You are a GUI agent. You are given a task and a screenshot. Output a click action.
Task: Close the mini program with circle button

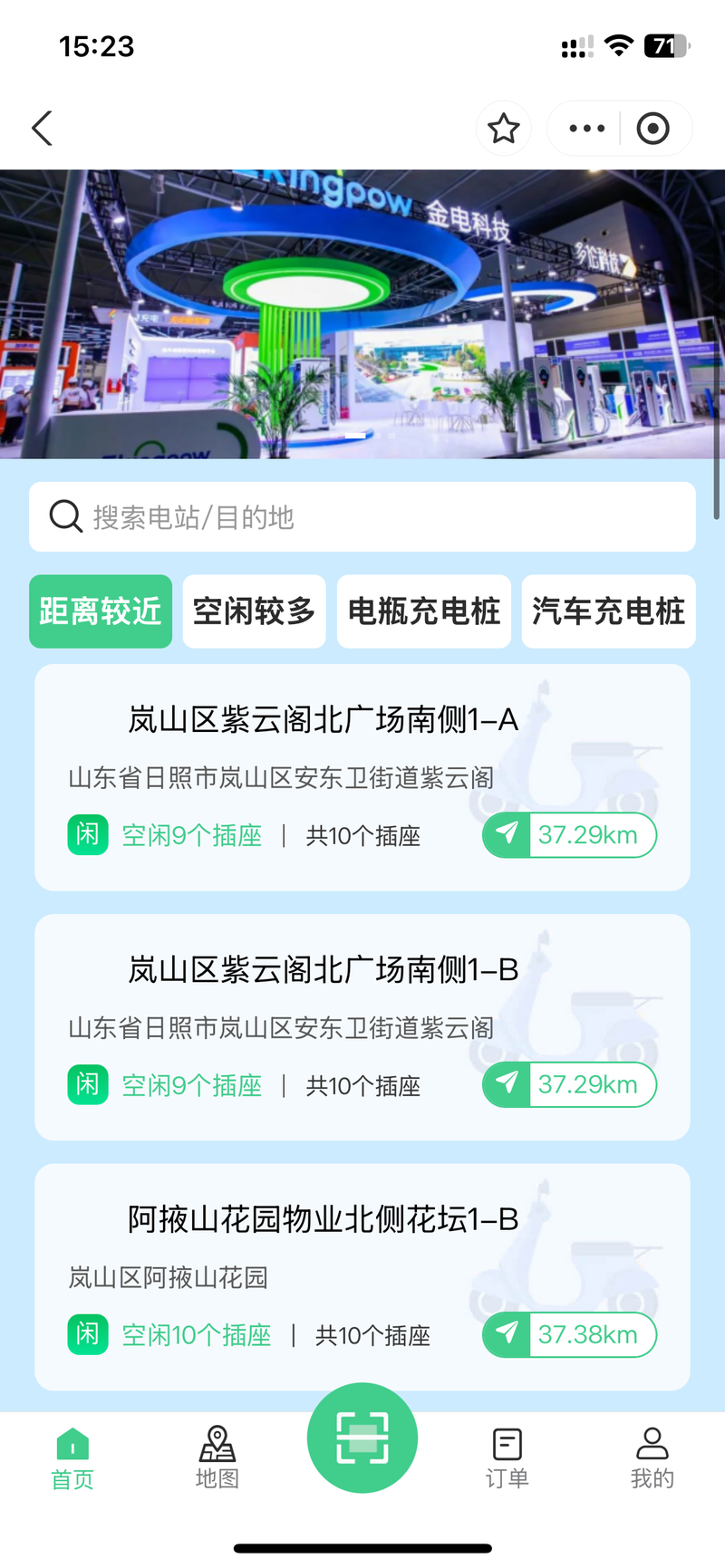point(652,129)
